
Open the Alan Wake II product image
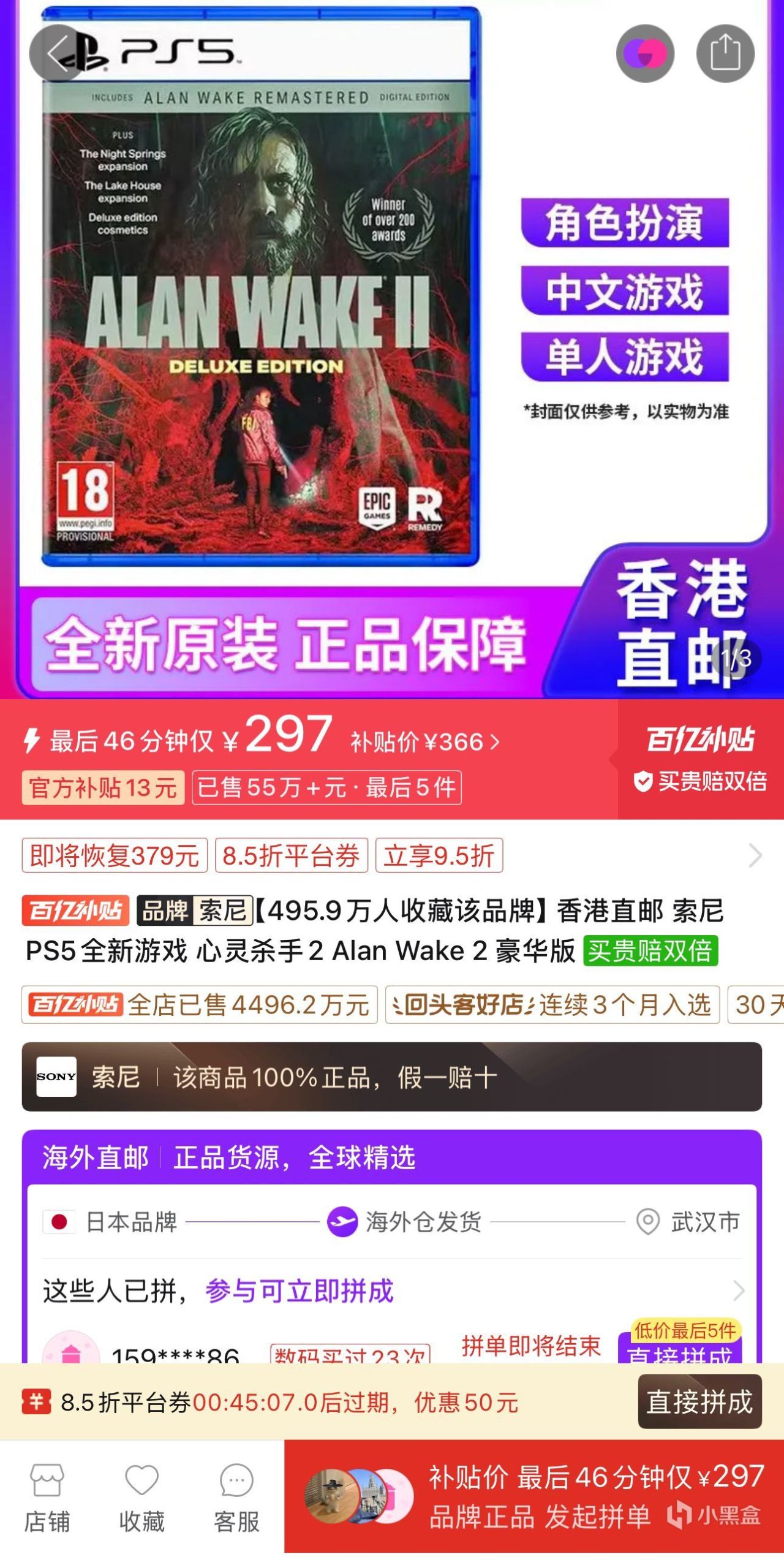[260, 288]
